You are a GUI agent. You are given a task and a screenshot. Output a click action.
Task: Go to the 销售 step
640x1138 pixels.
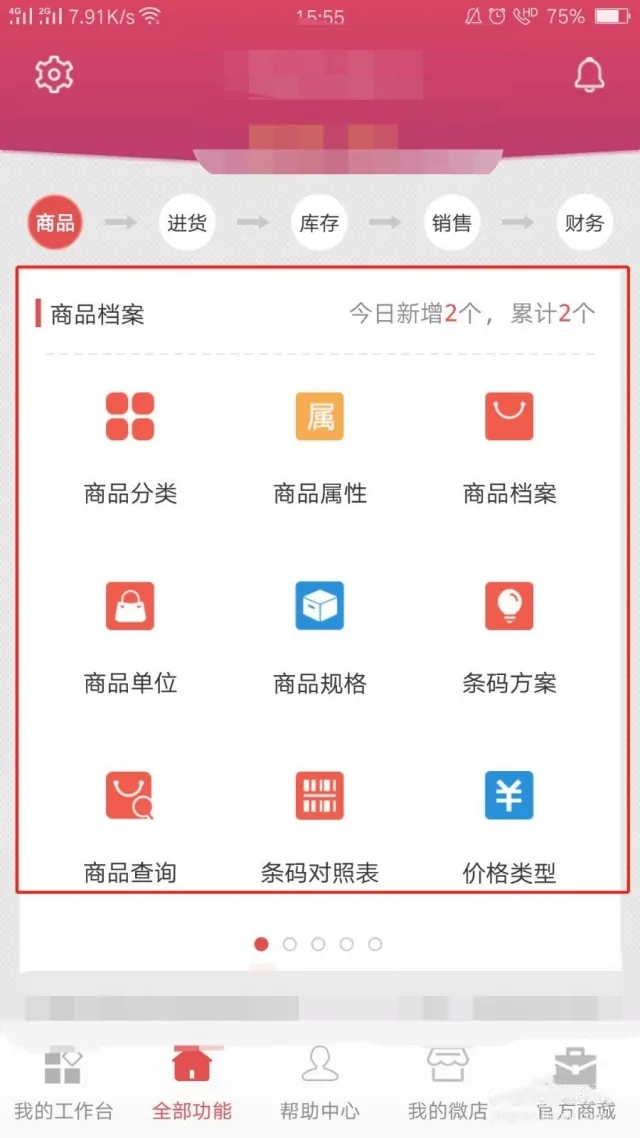[x=452, y=223]
